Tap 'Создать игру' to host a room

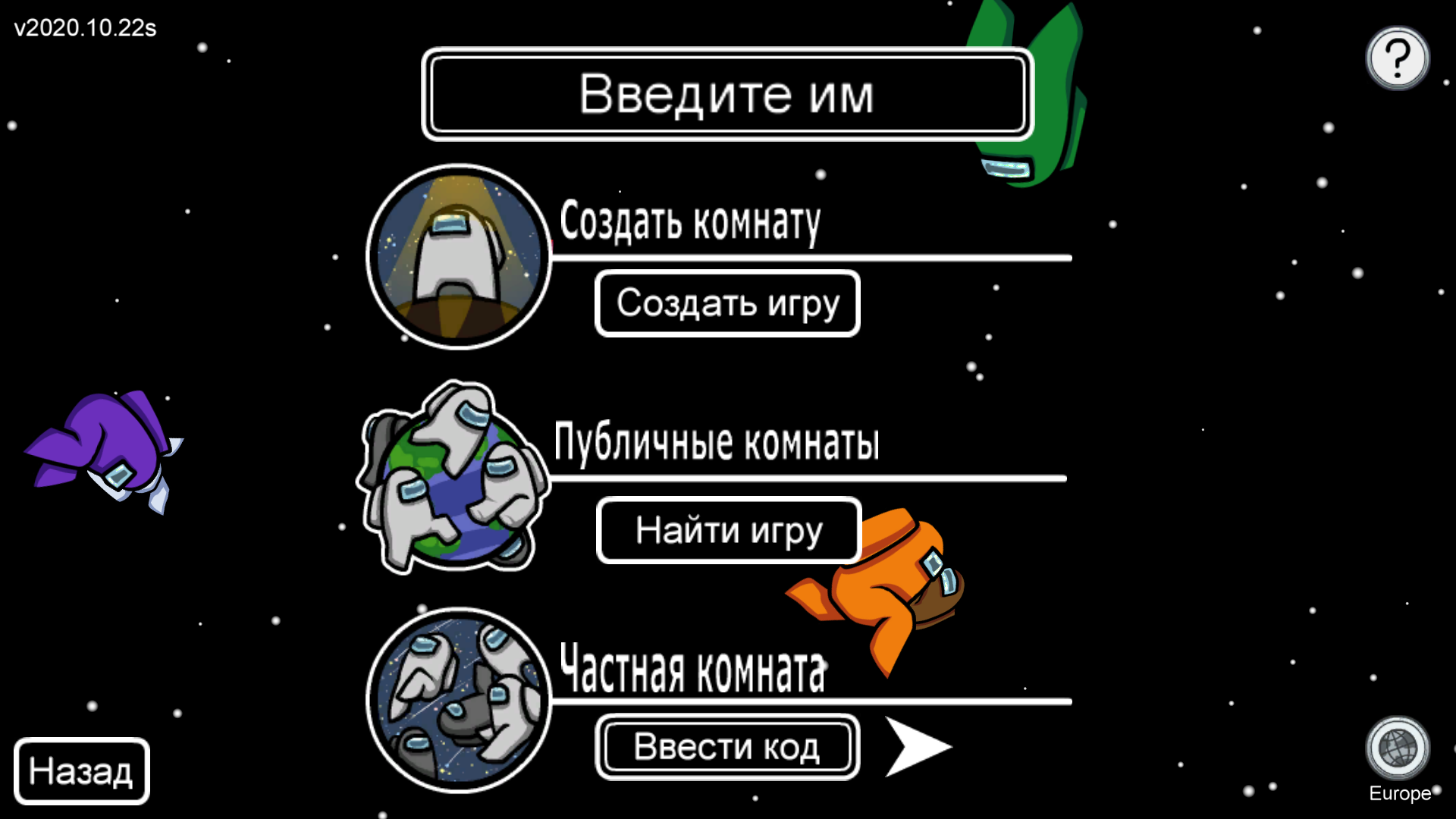pyautogui.click(x=727, y=303)
